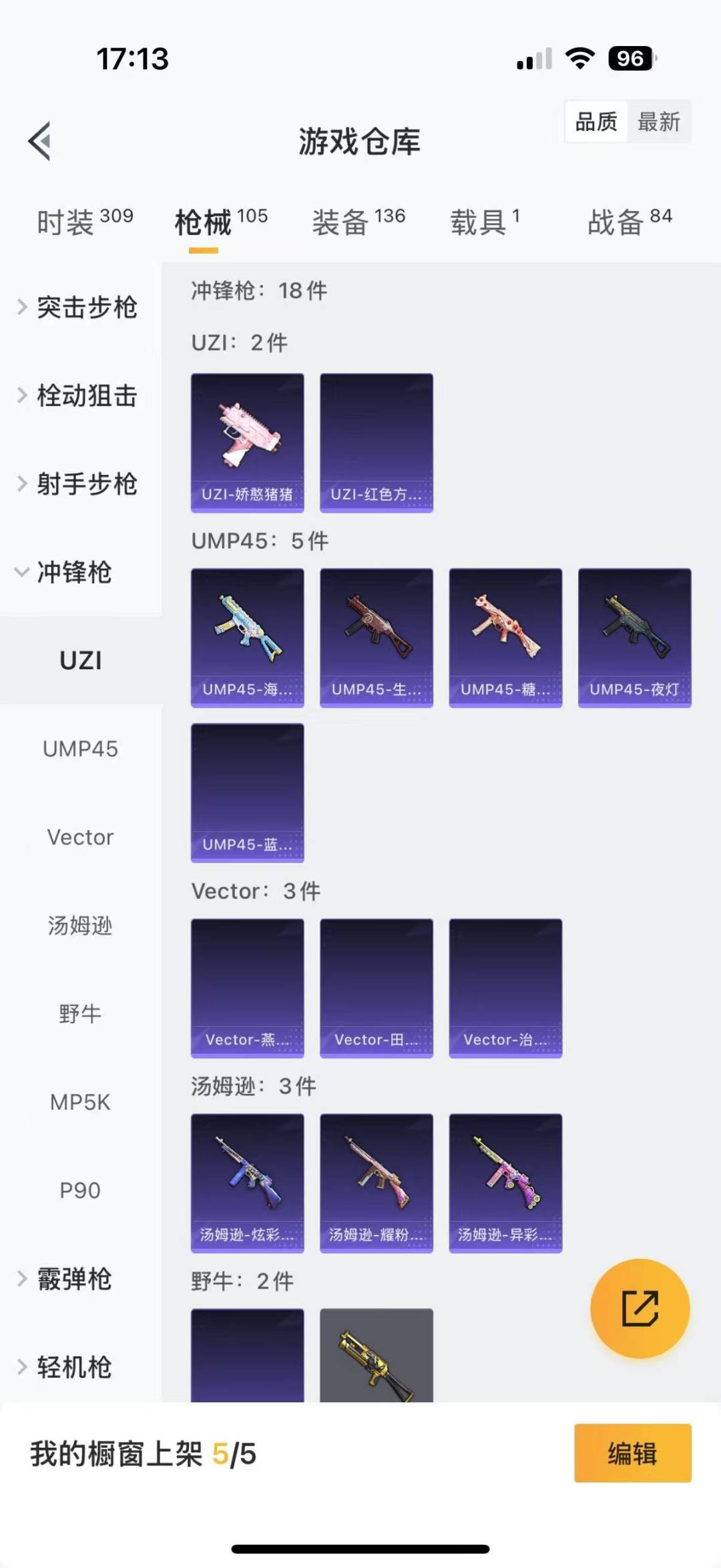The image size is (721, 1568).
Task: Switch to the 时装 tab
Action: tap(84, 222)
